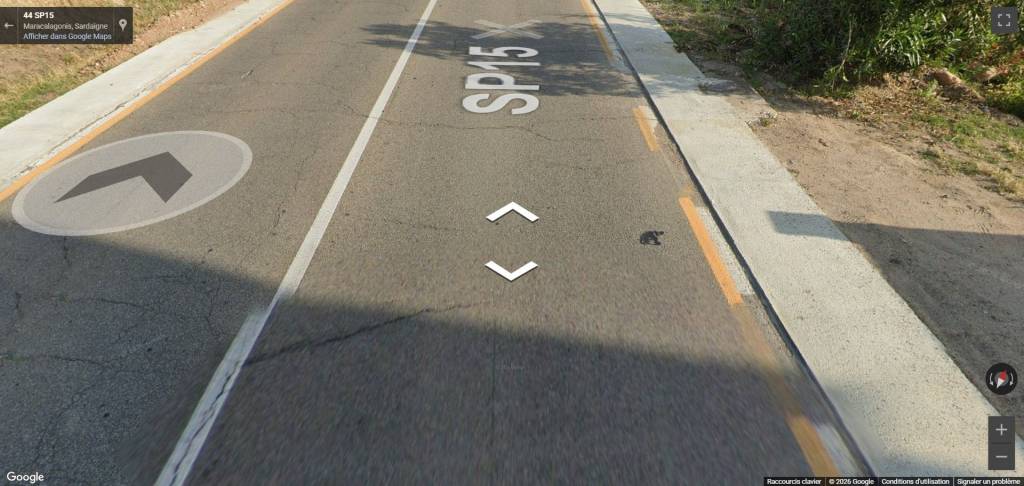Go back using the top-left arrow
The height and width of the screenshot is (486, 1024).
click(x=9, y=25)
